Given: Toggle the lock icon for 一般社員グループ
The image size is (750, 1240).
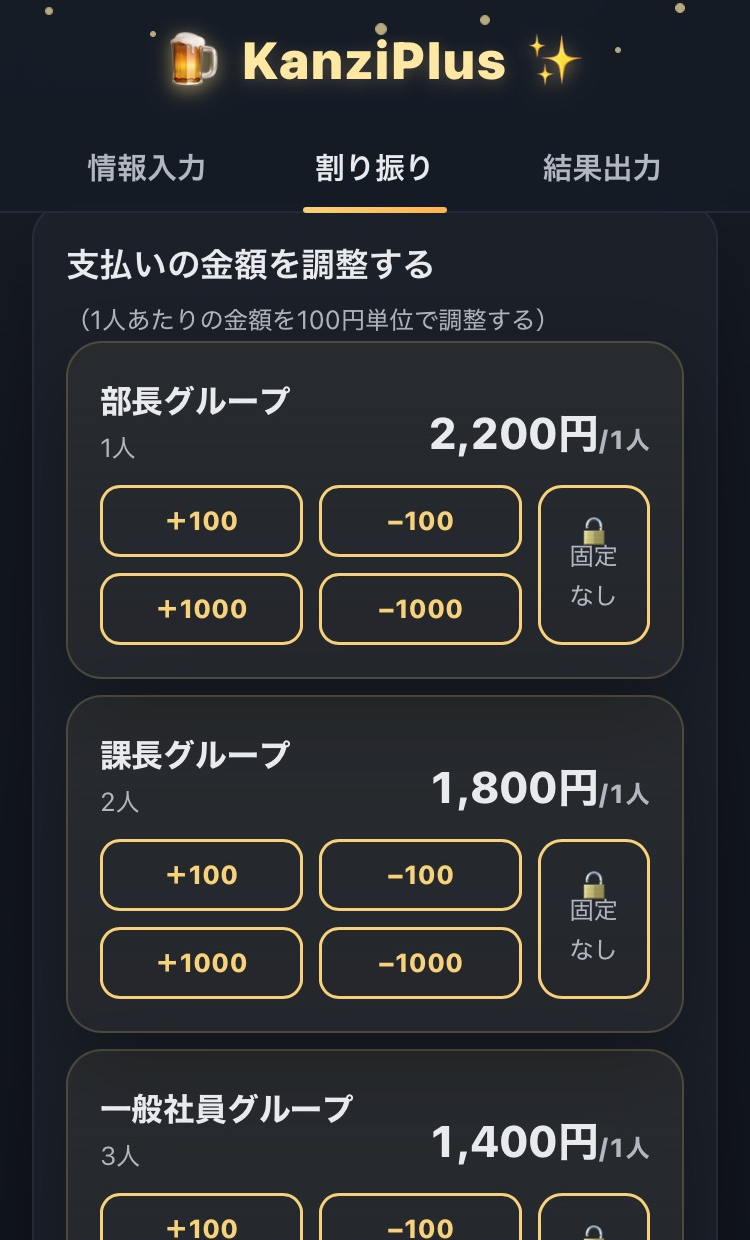Looking at the screenshot, I should (594, 1220).
